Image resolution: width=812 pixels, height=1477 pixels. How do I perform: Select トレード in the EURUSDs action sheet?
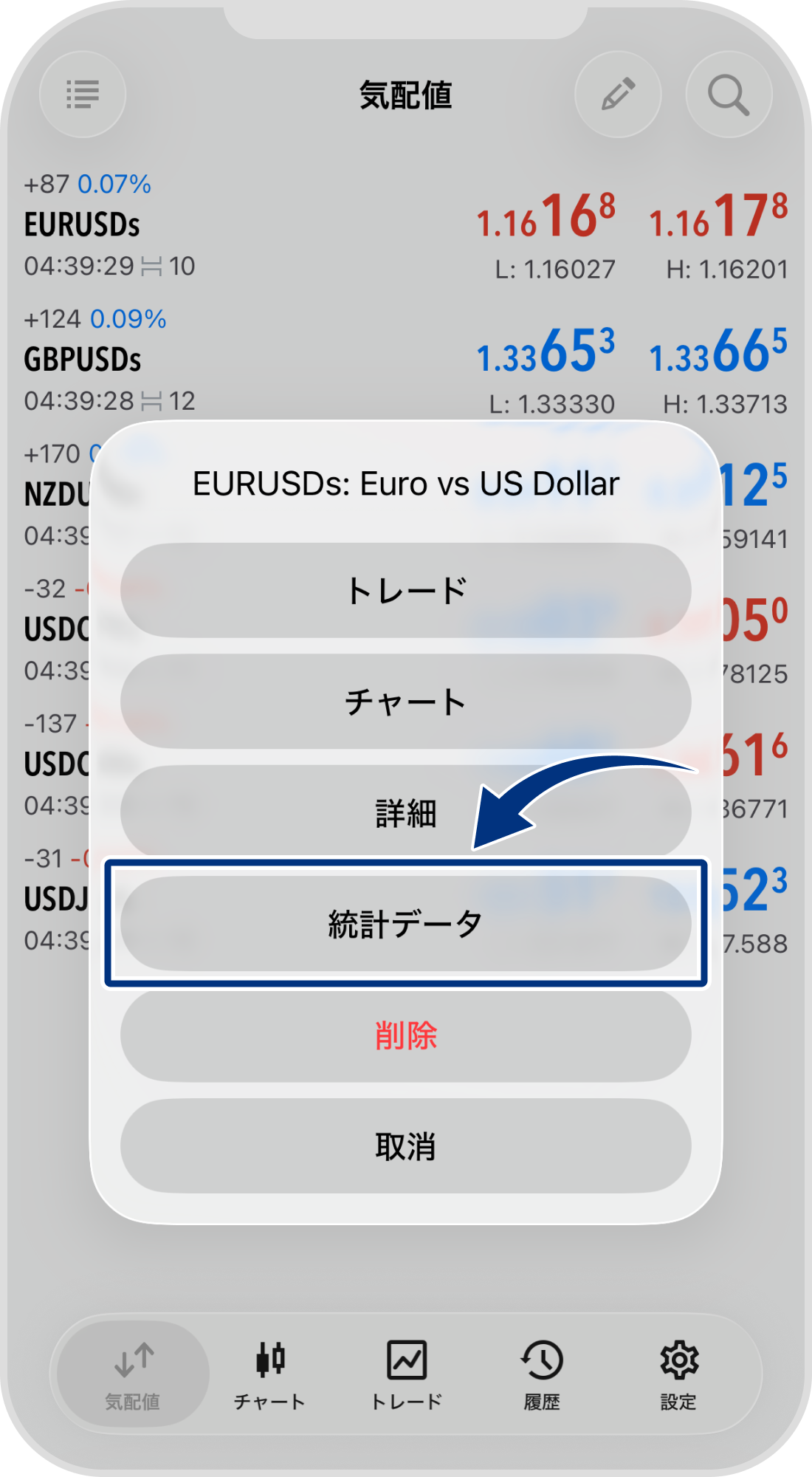tap(405, 591)
